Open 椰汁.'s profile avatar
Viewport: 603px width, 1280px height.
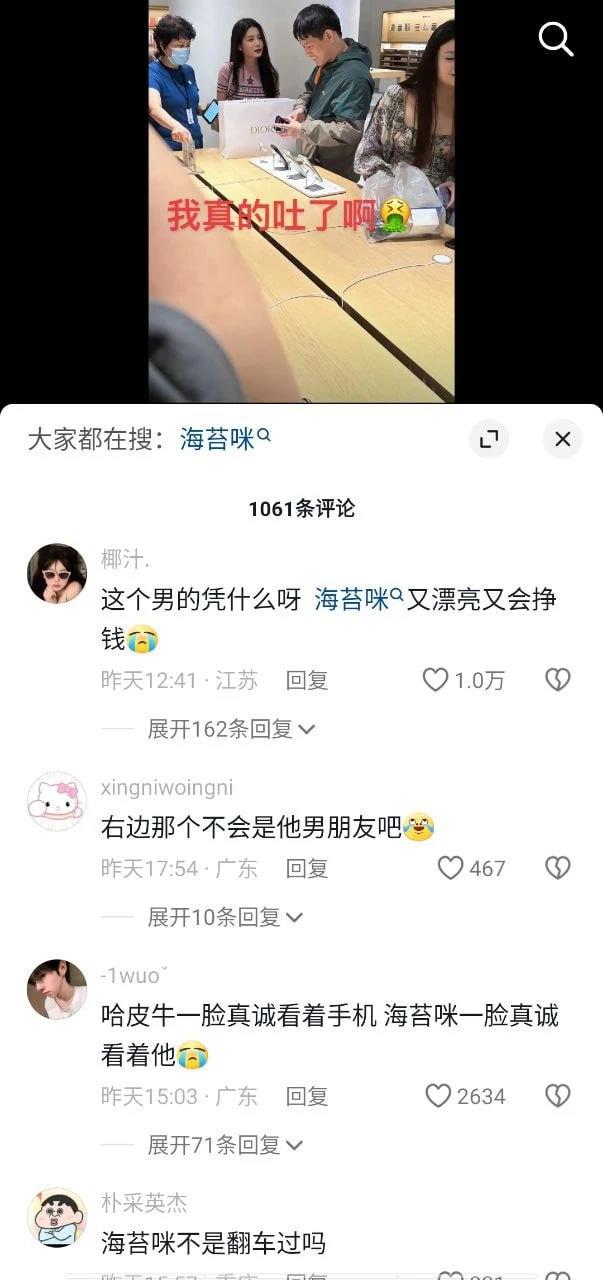click(x=57, y=574)
